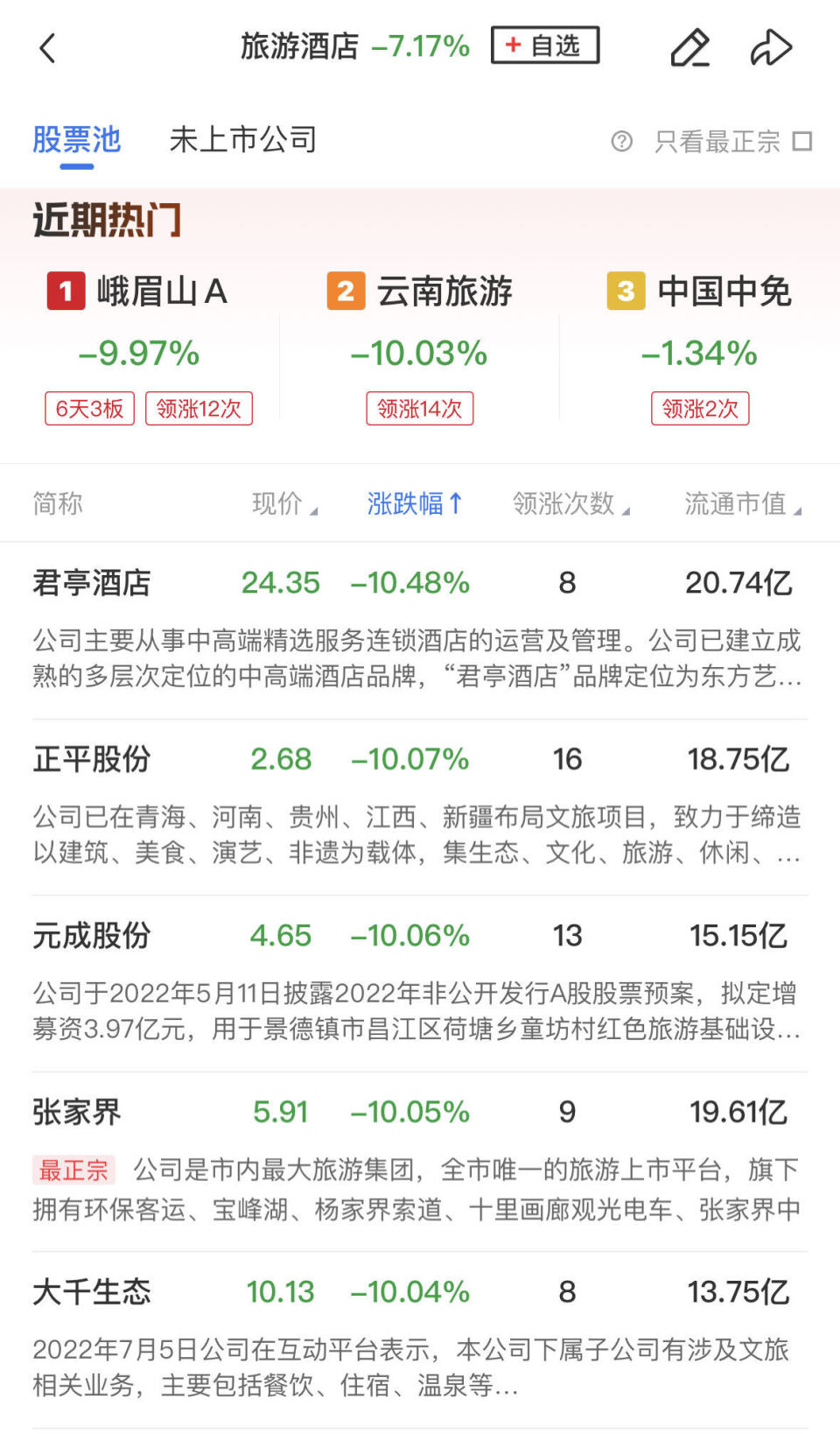Go back using the top-left arrow
The image size is (840, 1434).
point(48,48)
